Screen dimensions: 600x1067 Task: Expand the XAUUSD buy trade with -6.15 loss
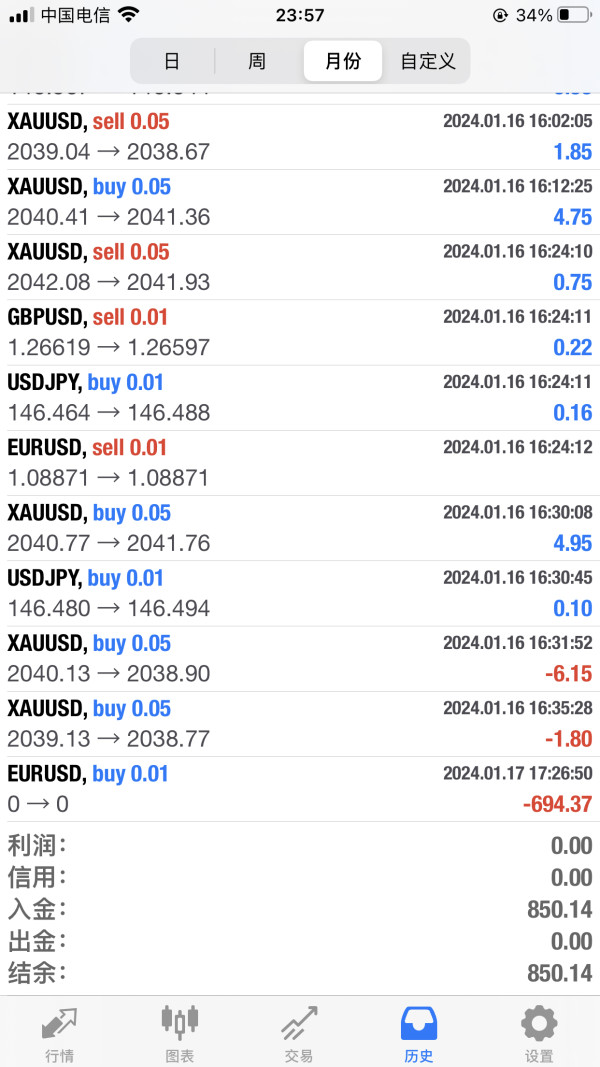pos(300,658)
